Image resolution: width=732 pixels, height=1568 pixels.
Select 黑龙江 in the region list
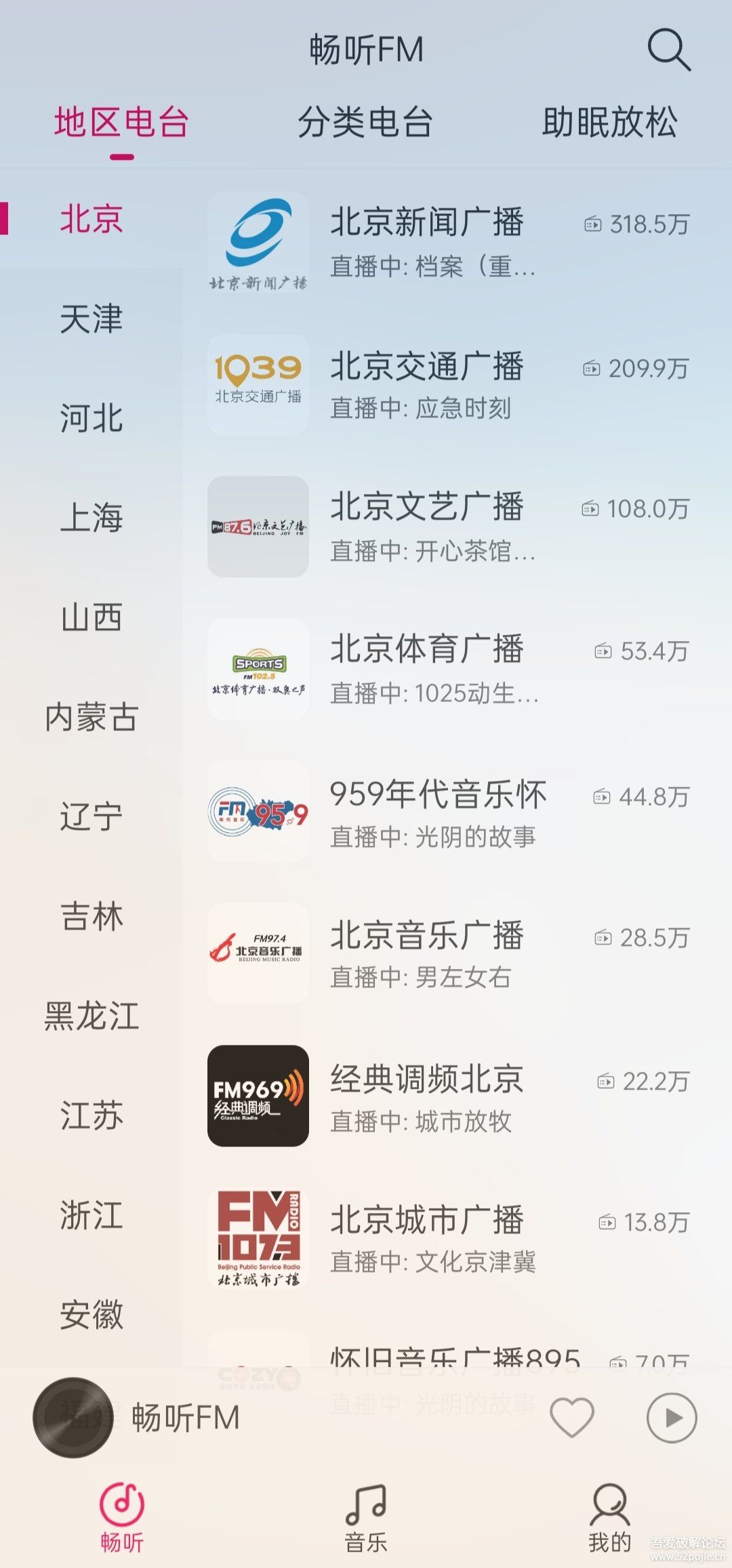click(x=91, y=1016)
